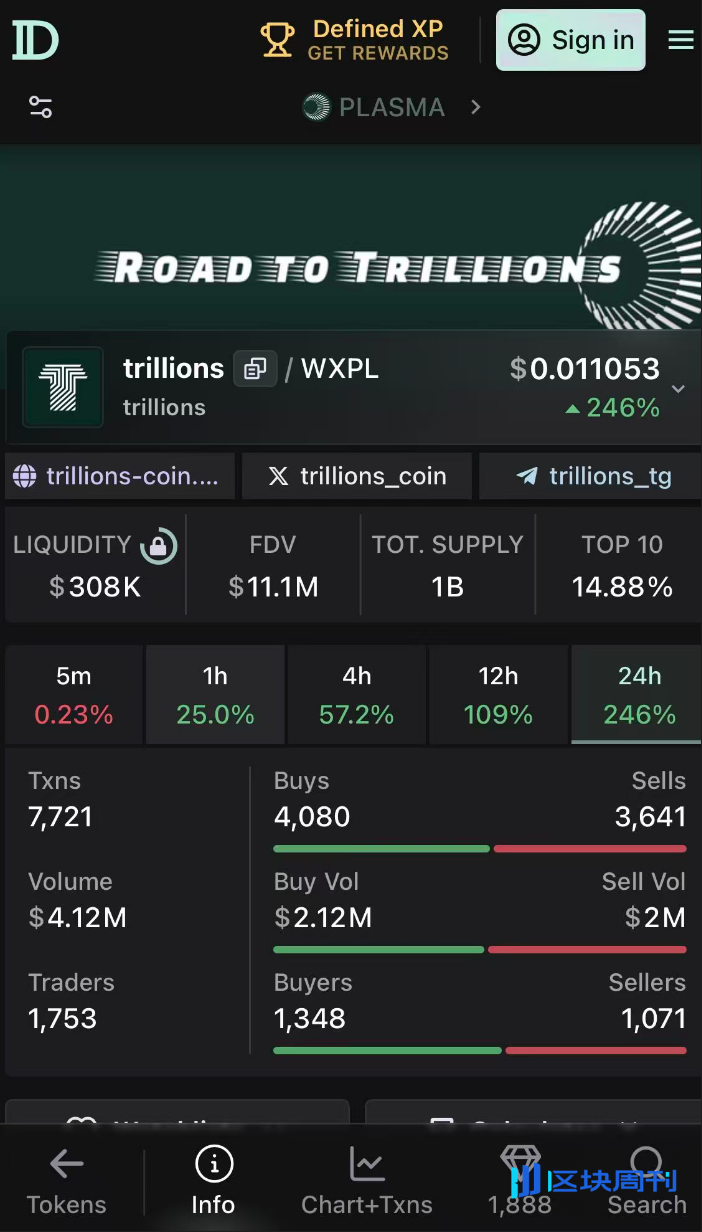Tap the liquidity lock icon

point(158,546)
